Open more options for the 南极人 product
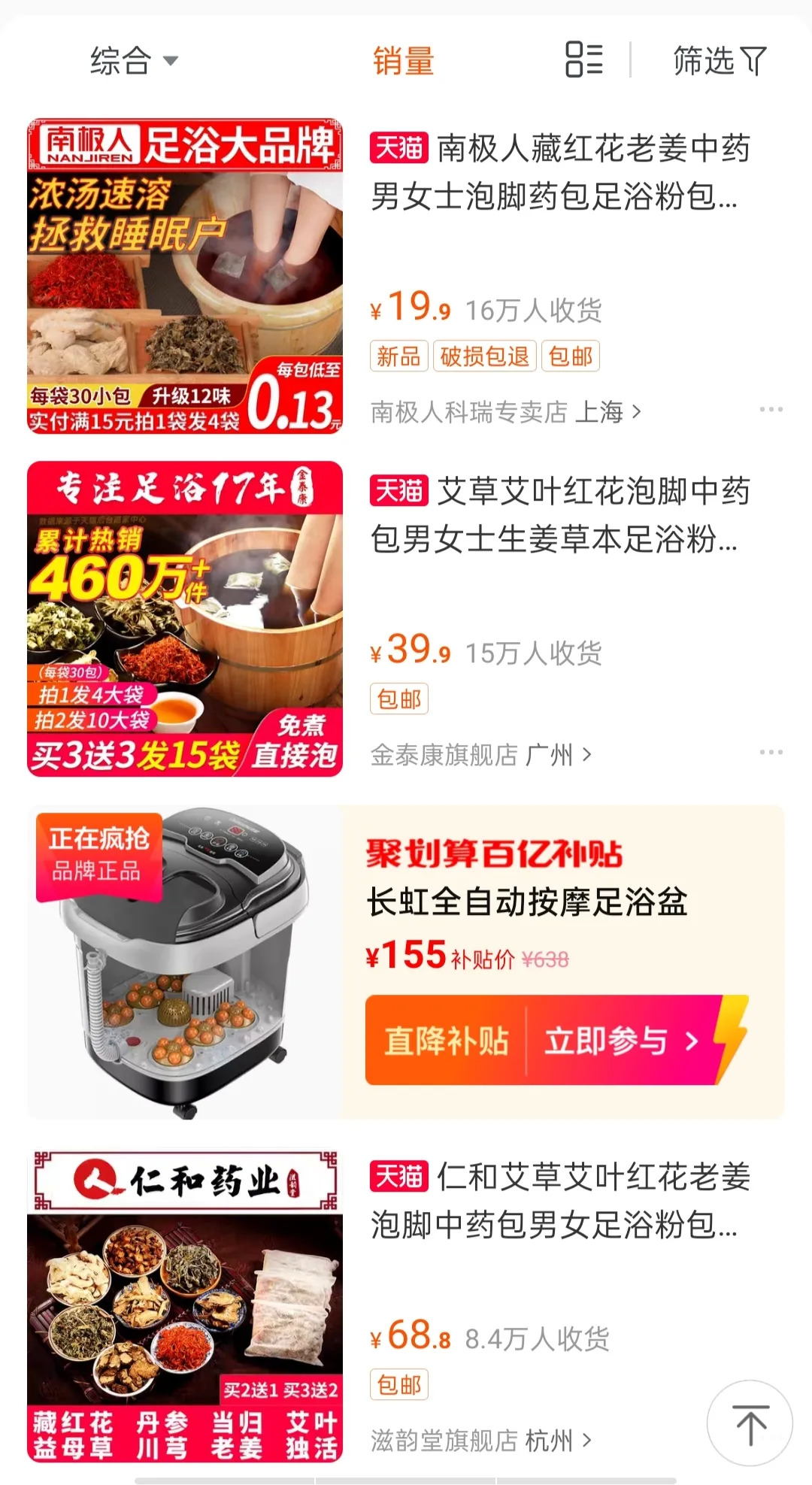This screenshot has width=812, height=1485. pyautogui.click(x=771, y=410)
